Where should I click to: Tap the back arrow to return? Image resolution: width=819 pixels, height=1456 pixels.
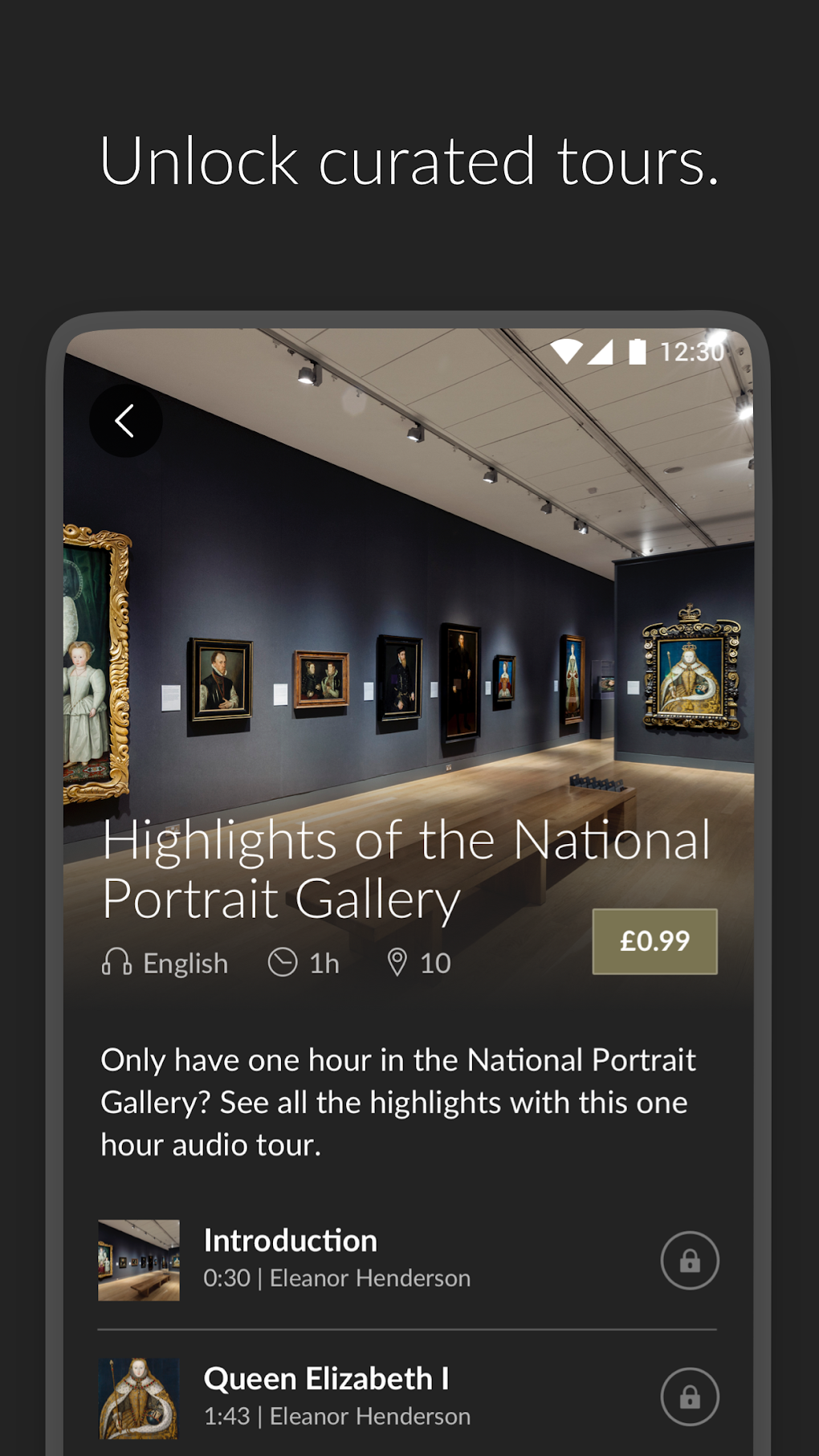coord(125,420)
